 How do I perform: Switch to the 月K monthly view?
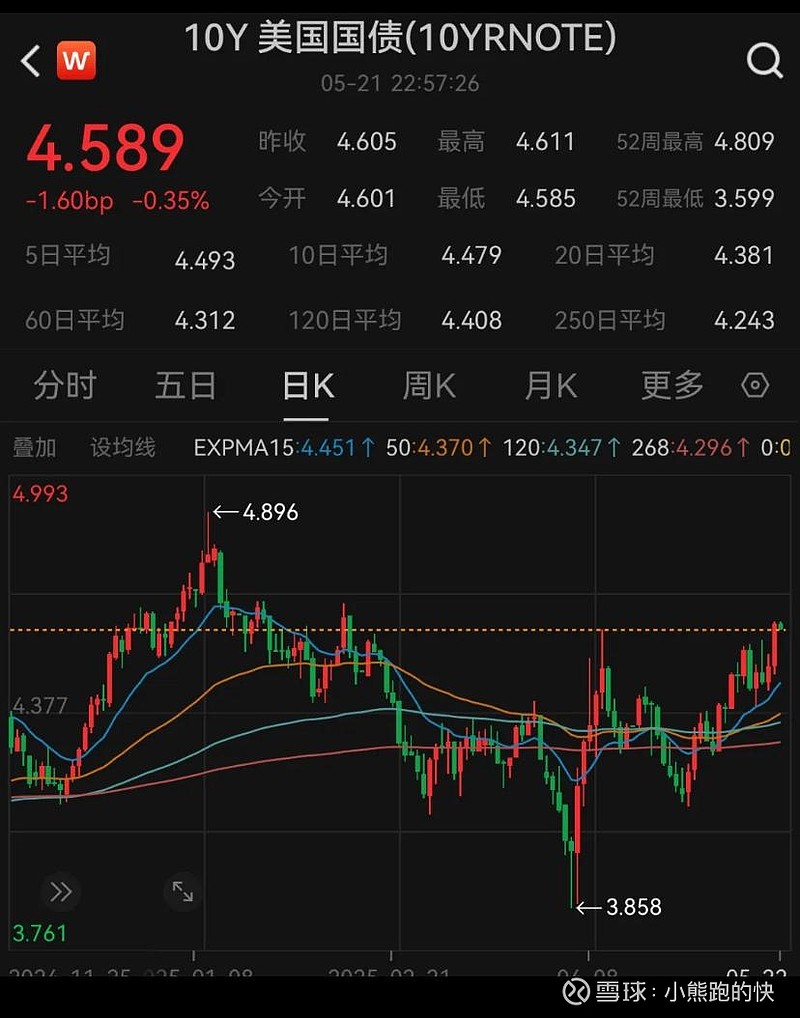[549, 385]
